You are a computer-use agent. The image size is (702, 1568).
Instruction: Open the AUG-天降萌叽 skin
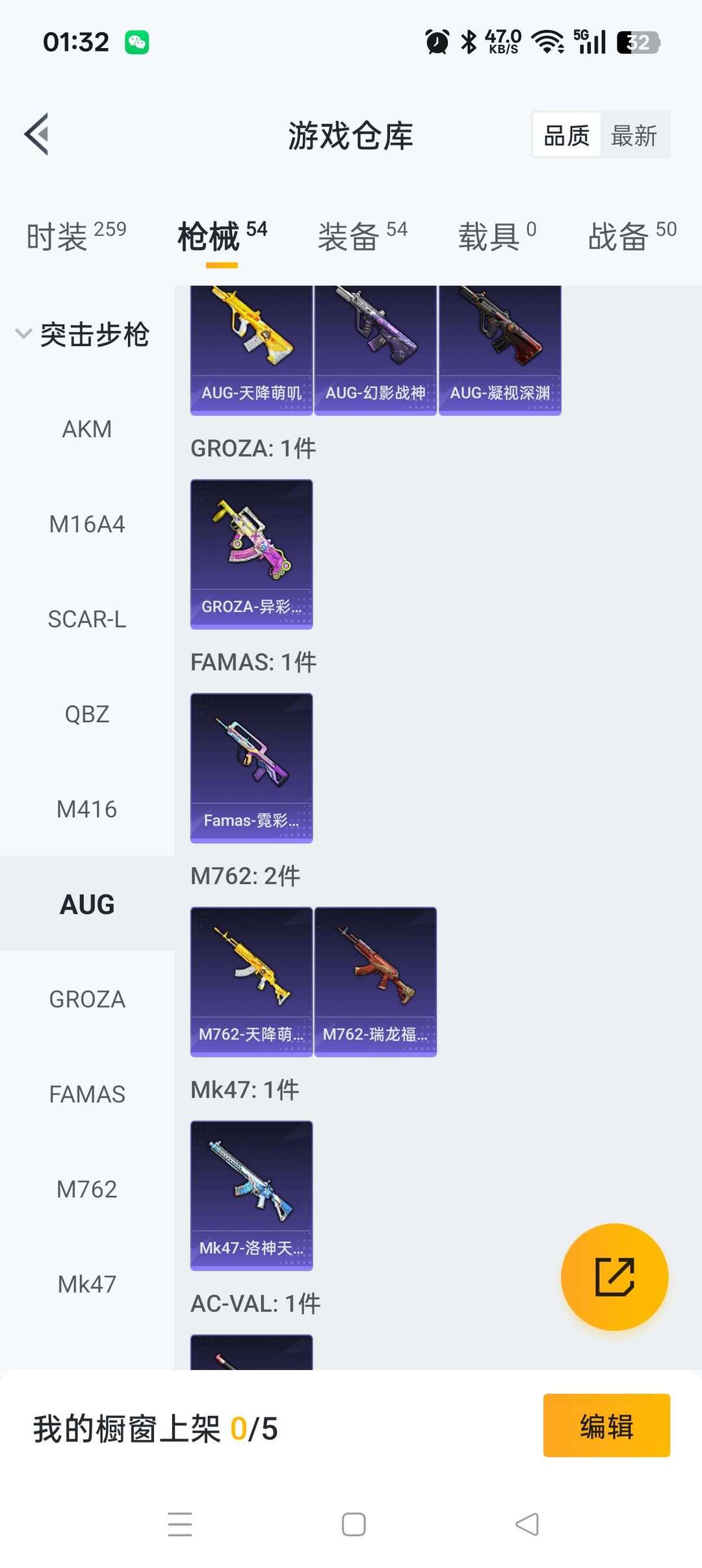pos(251,351)
